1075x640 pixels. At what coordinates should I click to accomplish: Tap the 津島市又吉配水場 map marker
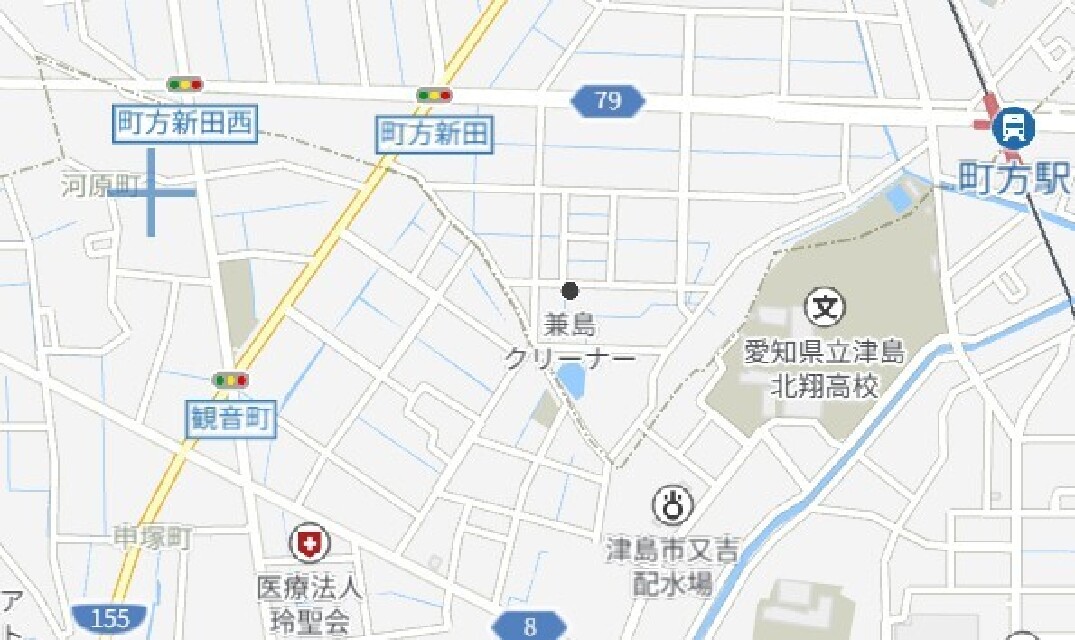coord(673,505)
